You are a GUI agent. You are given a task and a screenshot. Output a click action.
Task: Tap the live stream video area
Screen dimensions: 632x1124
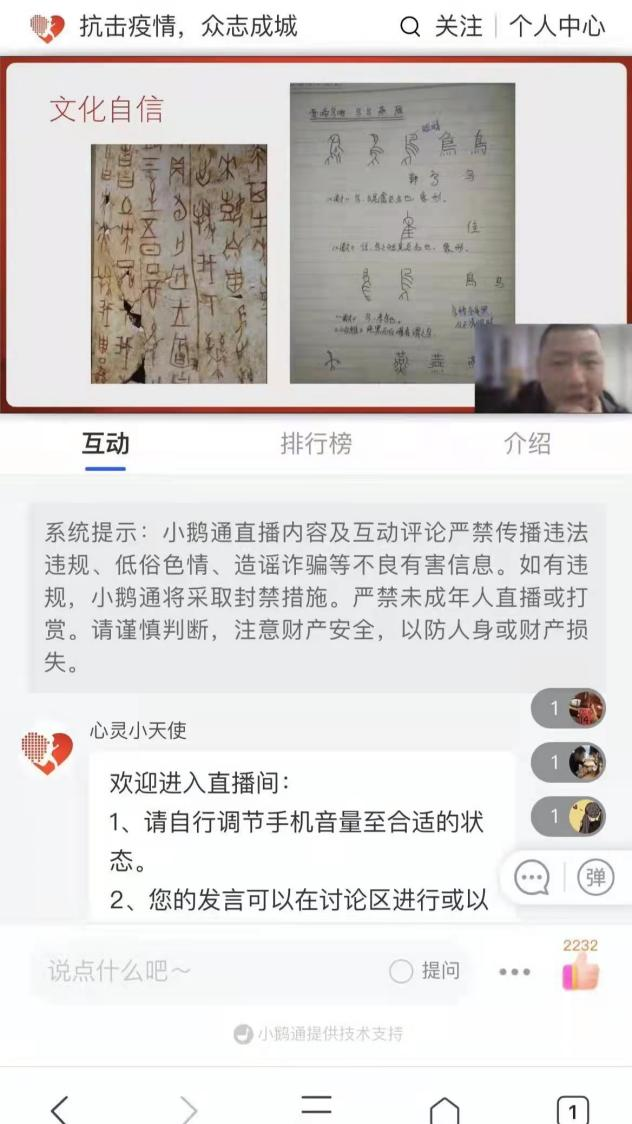coord(316,235)
